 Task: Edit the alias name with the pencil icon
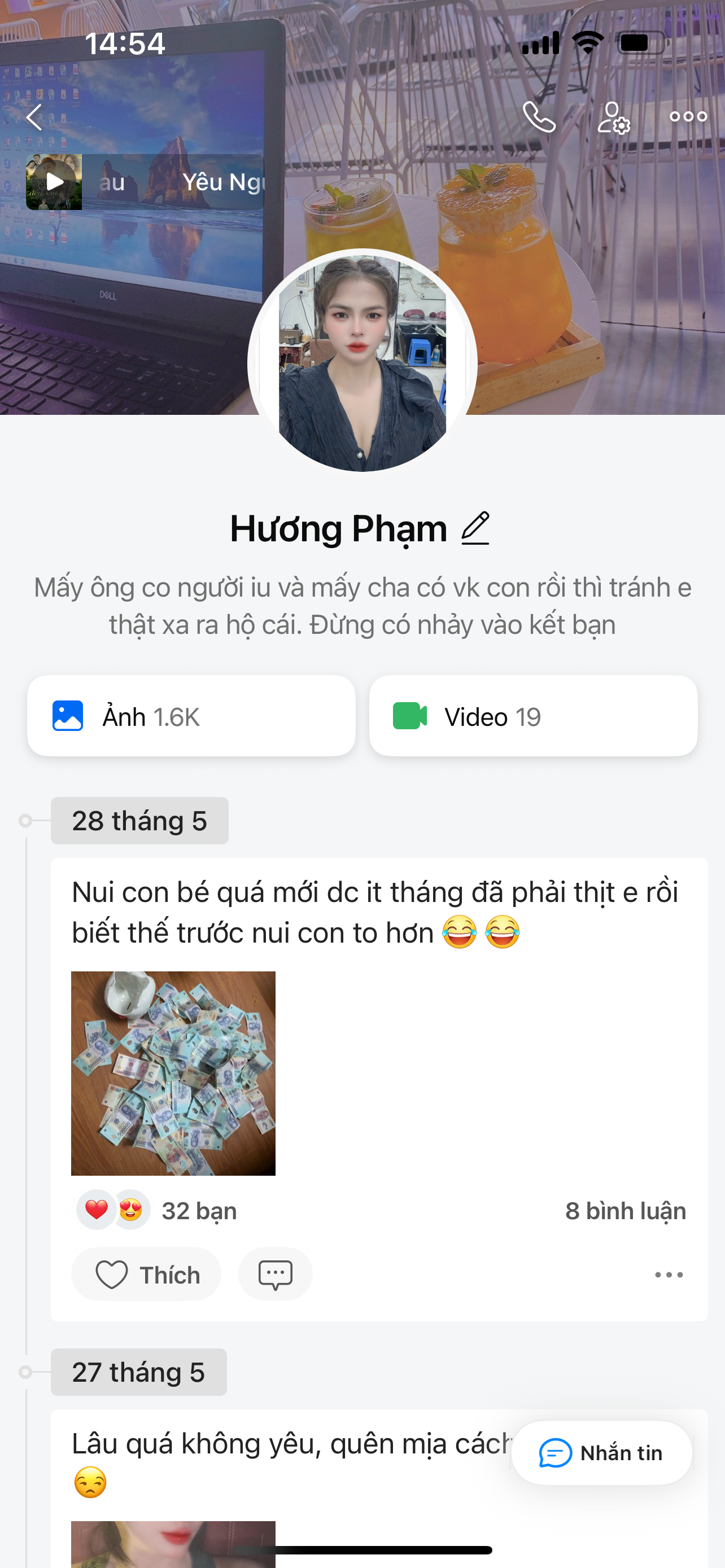tap(475, 528)
